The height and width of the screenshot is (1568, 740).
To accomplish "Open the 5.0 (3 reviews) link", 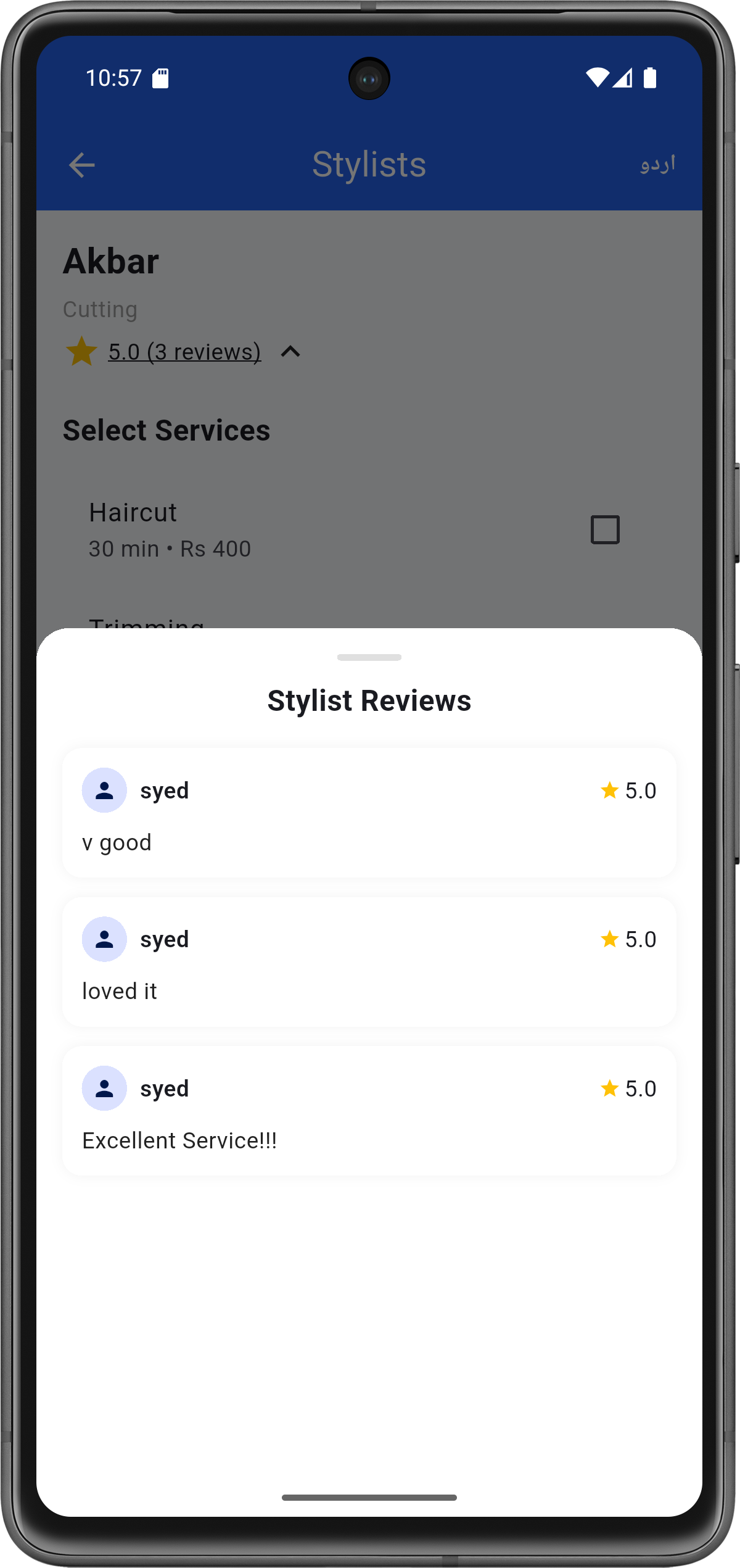I will coord(184,352).
